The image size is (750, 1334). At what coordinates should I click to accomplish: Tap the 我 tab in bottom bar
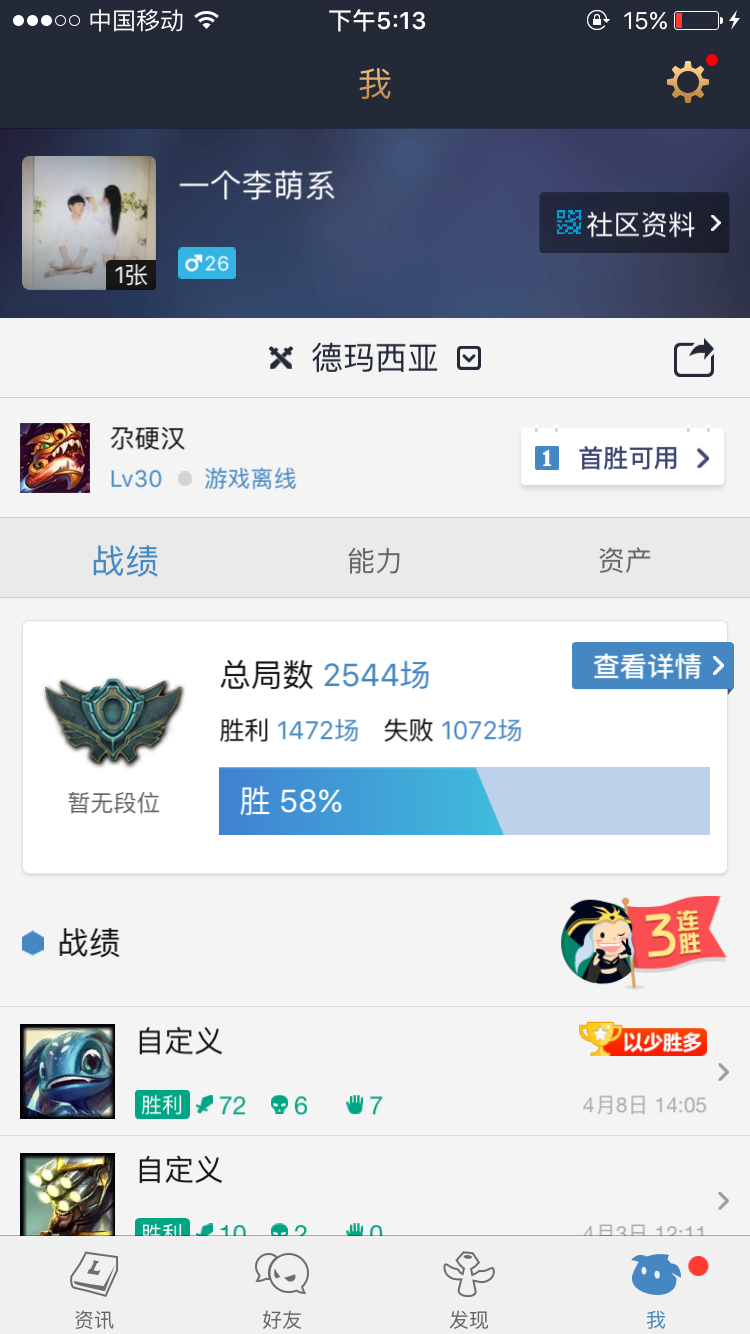pos(656,1289)
